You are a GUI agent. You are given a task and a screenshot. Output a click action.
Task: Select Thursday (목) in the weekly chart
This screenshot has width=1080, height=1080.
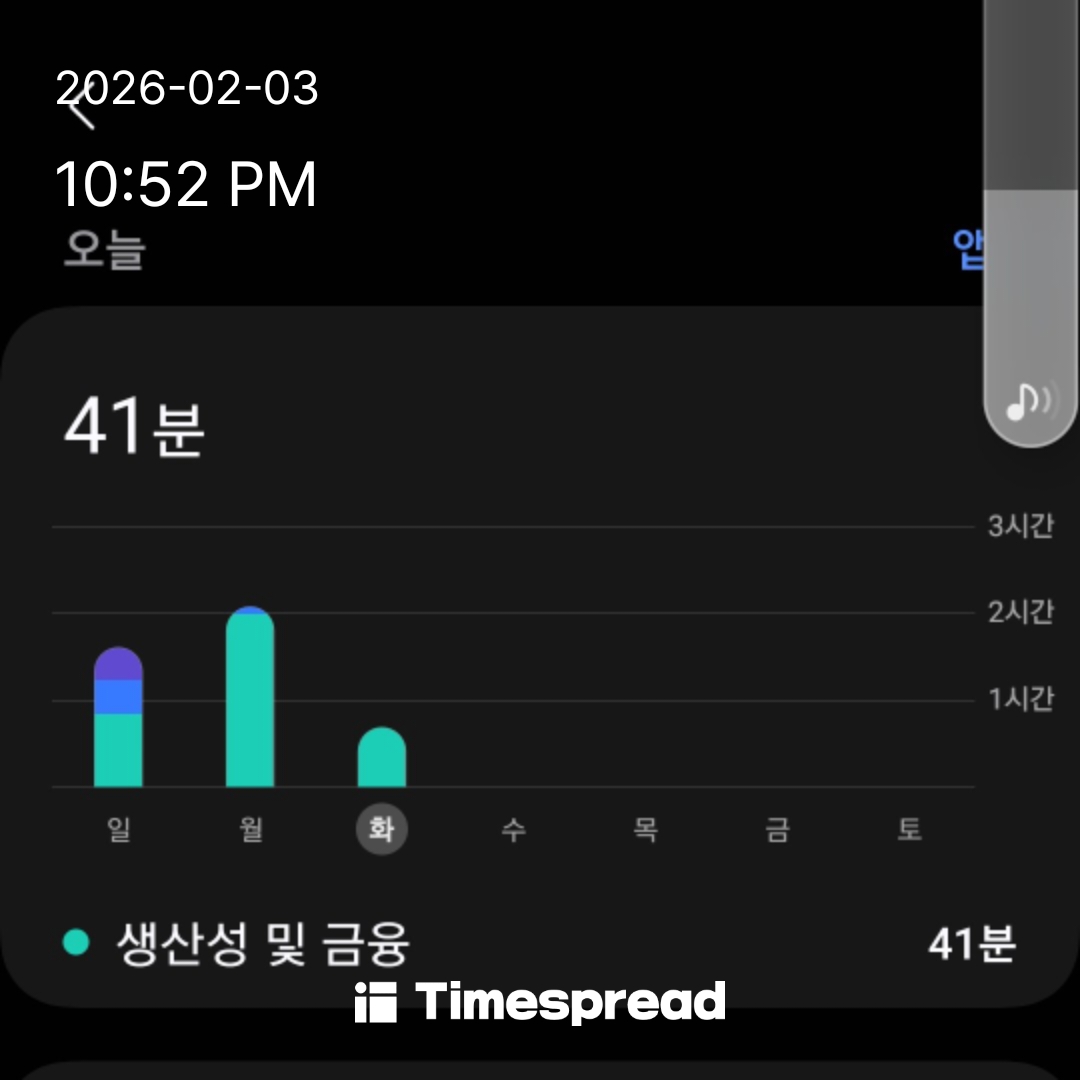click(x=645, y=829)
